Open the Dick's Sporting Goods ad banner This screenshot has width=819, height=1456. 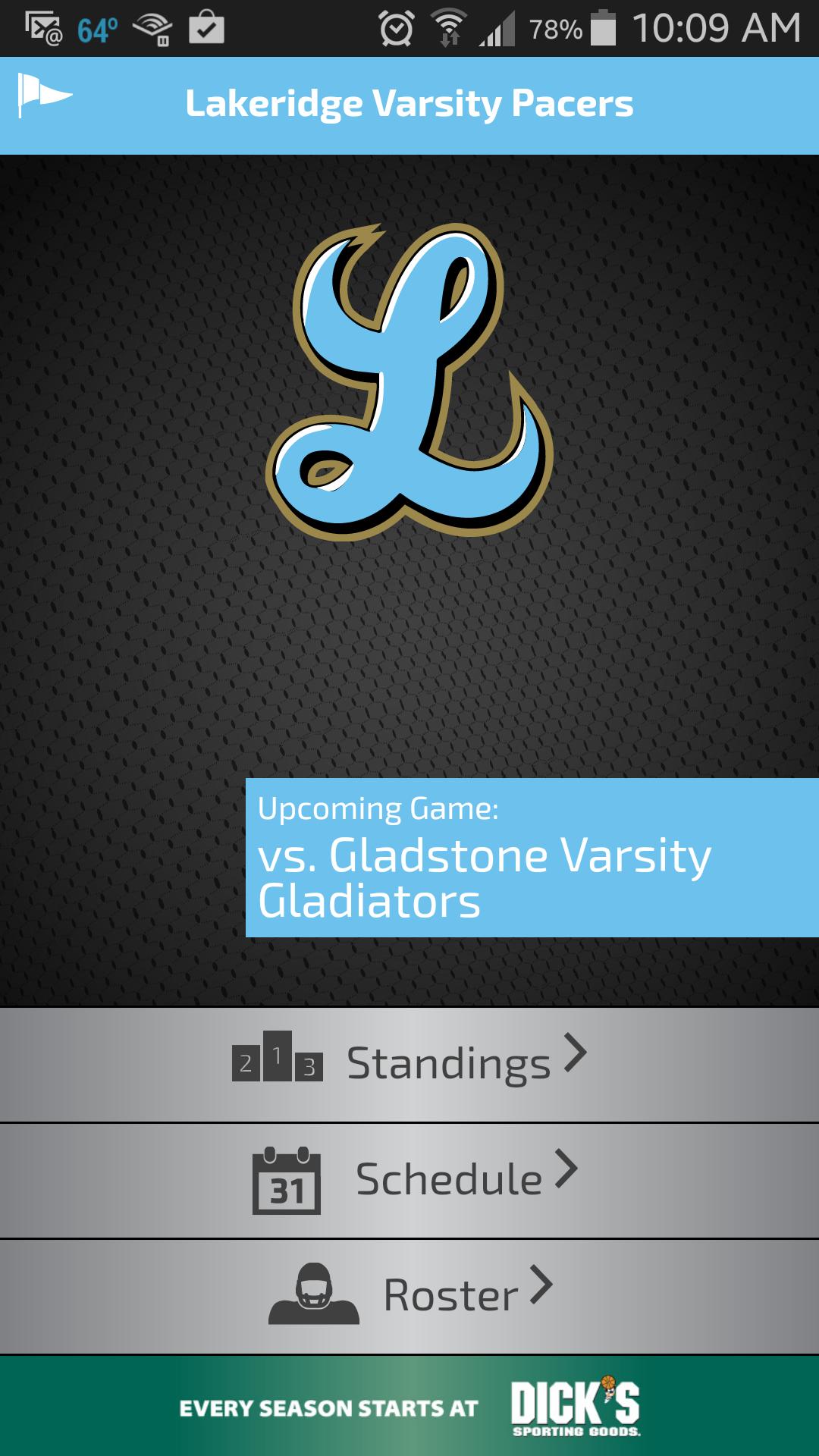tap(409, 1407)
